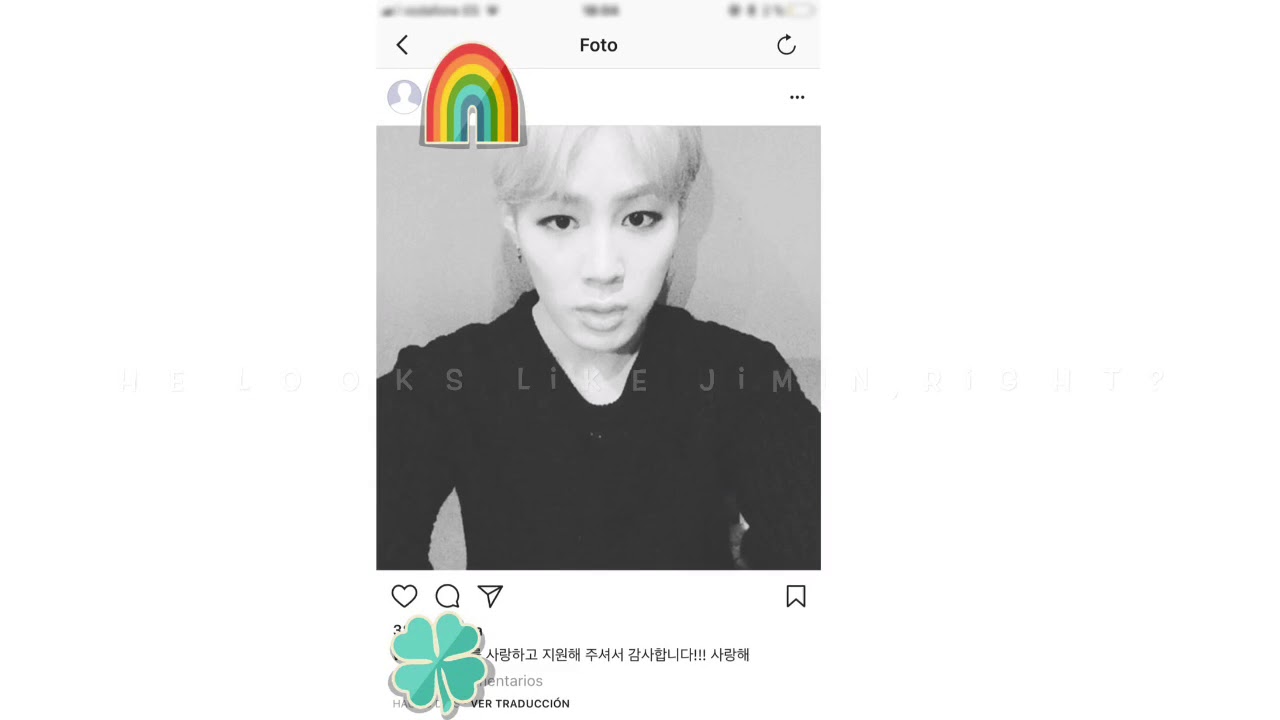1280x720 pixels.
Task: Open the poster's profile avatar
Action: click(x=404, y=97)
